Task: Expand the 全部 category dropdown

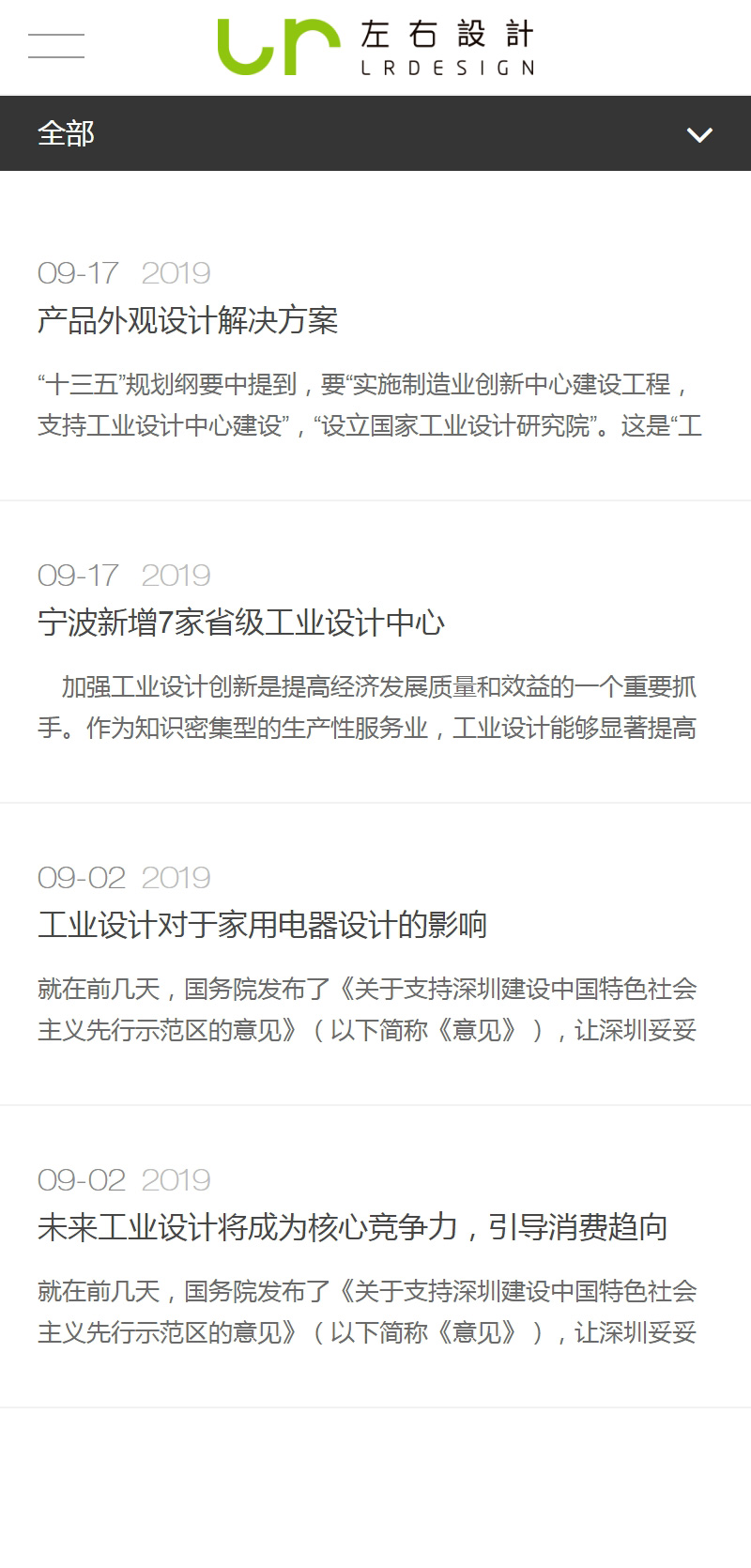Action: click(698, 134)
